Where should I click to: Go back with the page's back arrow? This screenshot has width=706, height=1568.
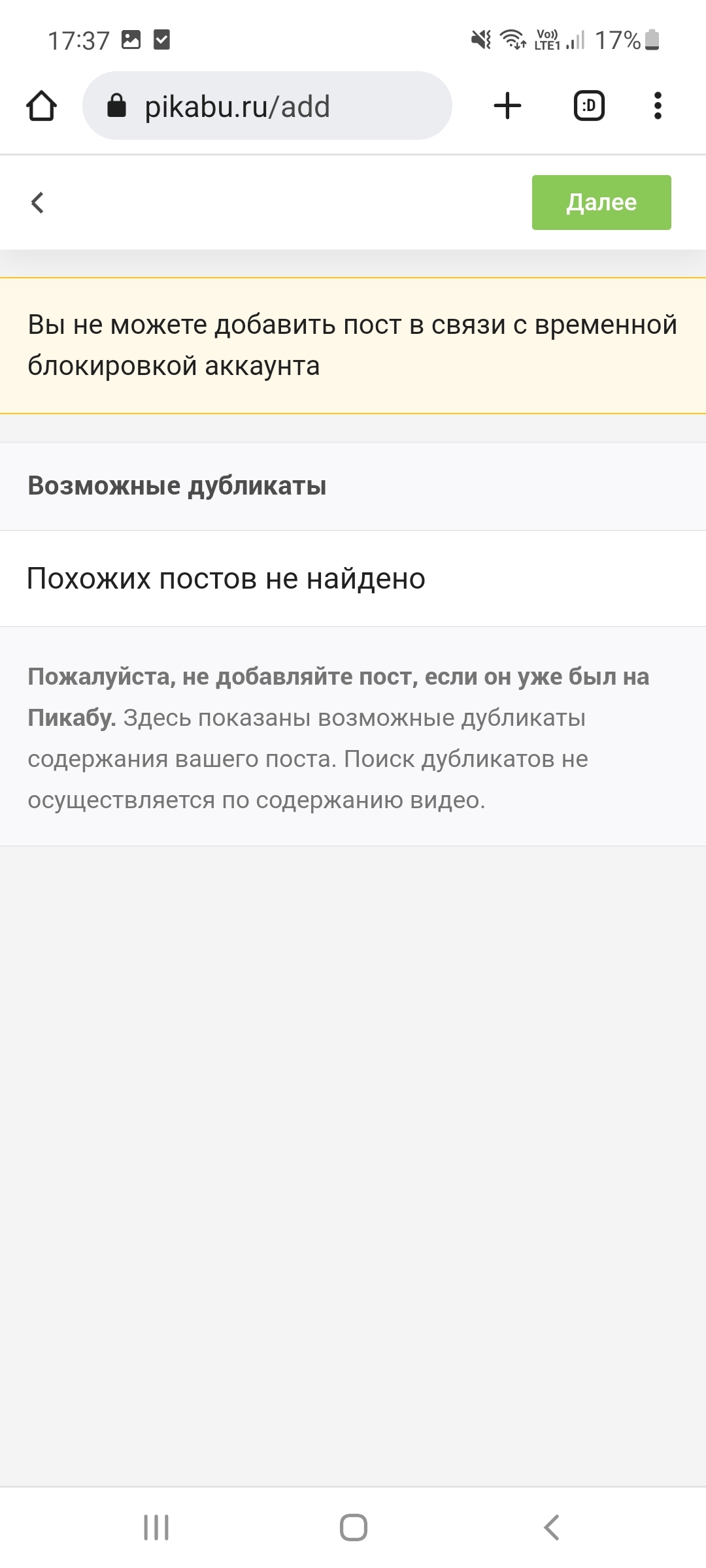click(x=38, y=203)
